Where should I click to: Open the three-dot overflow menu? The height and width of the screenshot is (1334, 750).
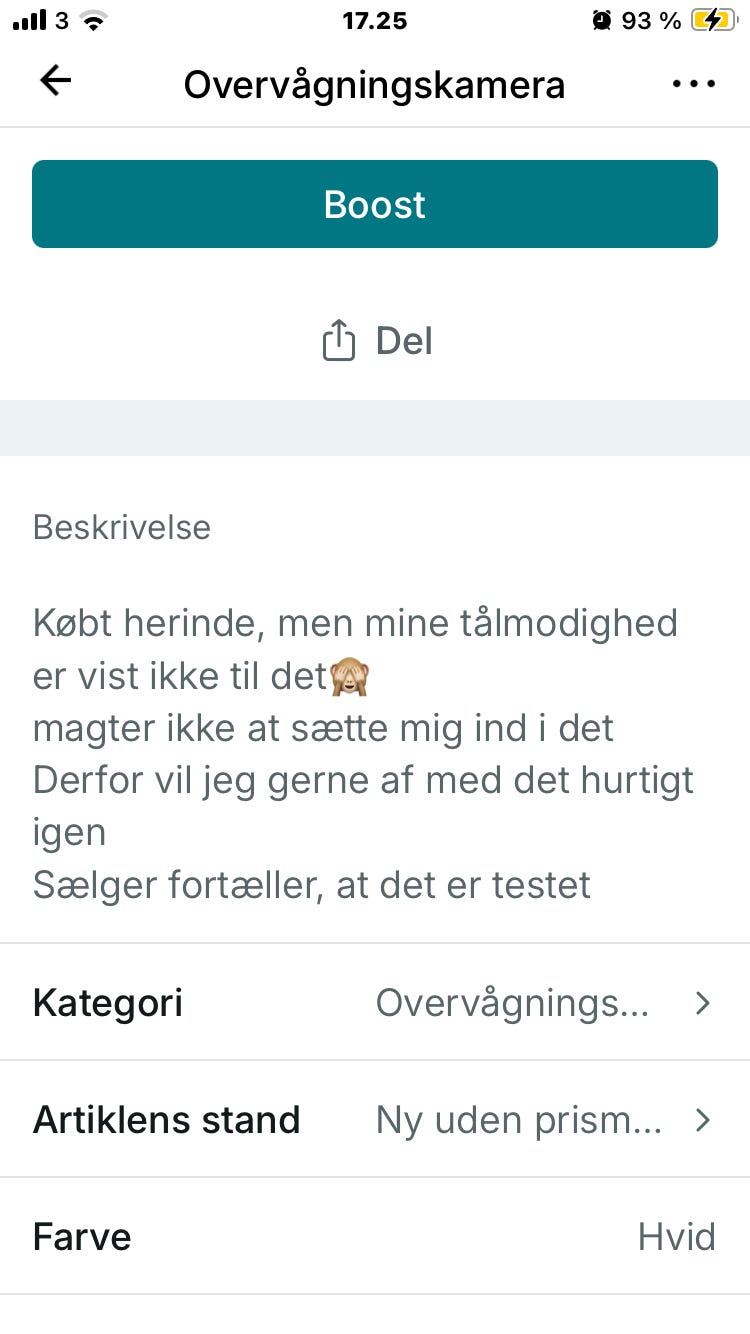(693, 84)
